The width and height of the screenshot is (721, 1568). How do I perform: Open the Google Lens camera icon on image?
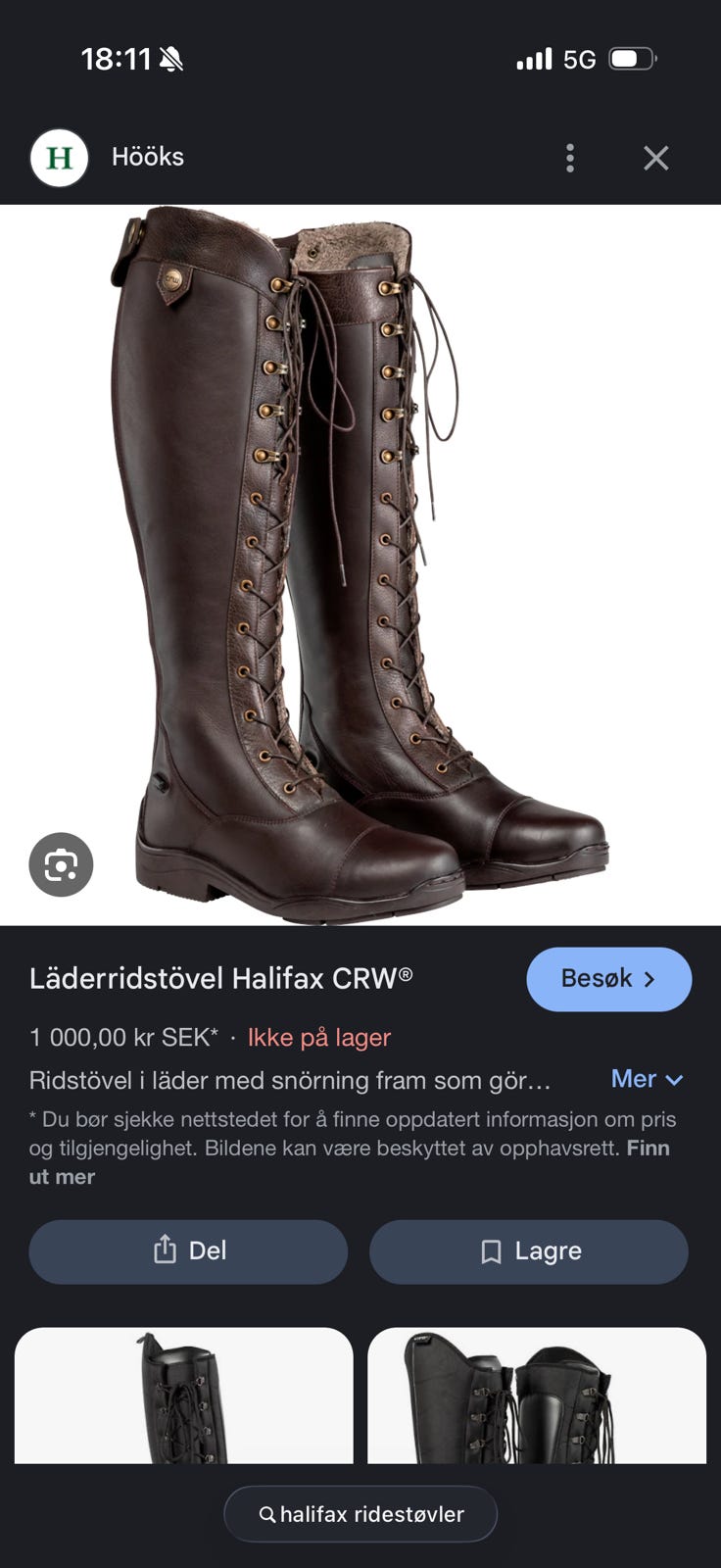(x=61, y=864)
